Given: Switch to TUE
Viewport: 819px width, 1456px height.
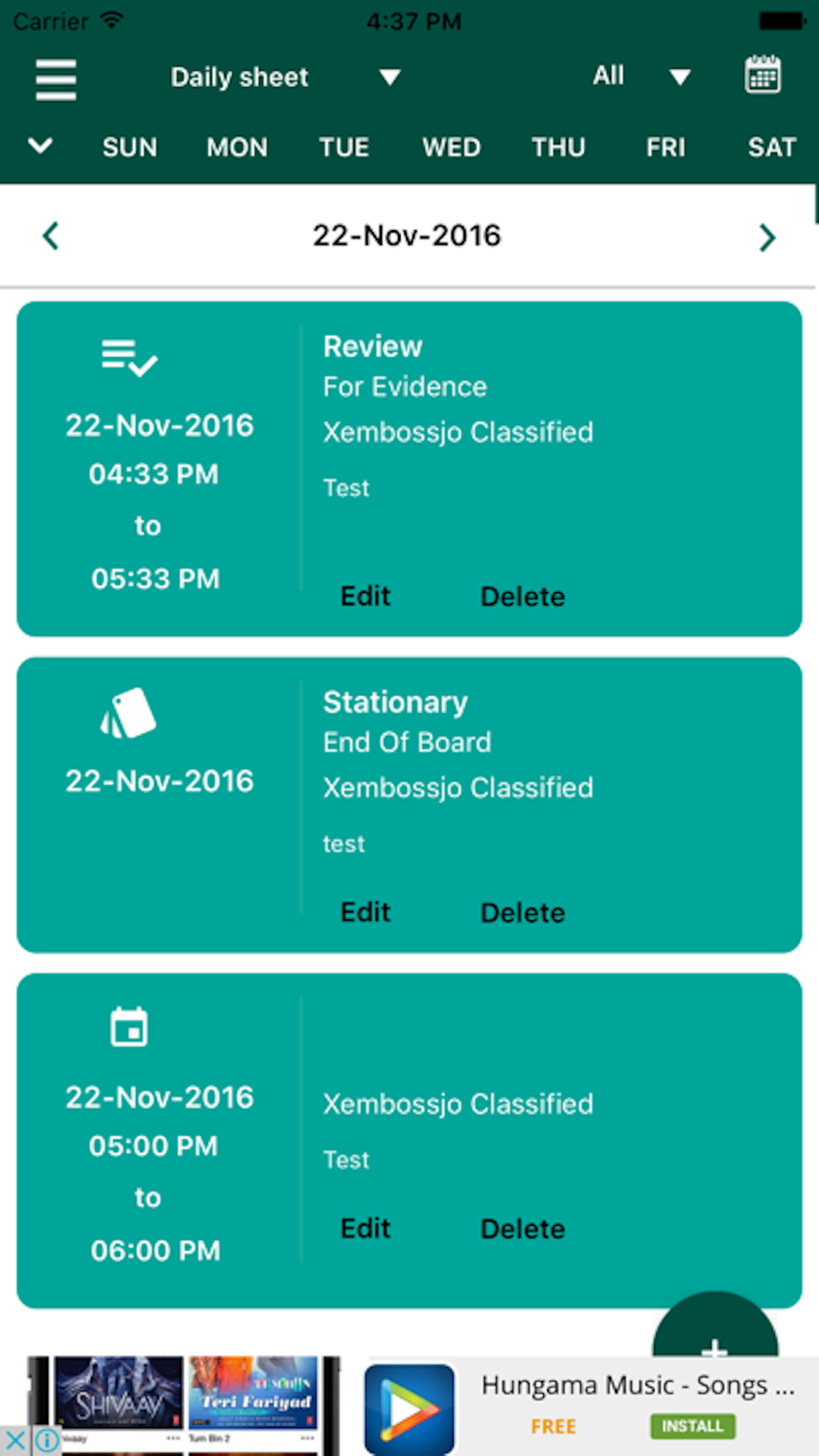Looking at the screenshot, I should click(344, 147).
